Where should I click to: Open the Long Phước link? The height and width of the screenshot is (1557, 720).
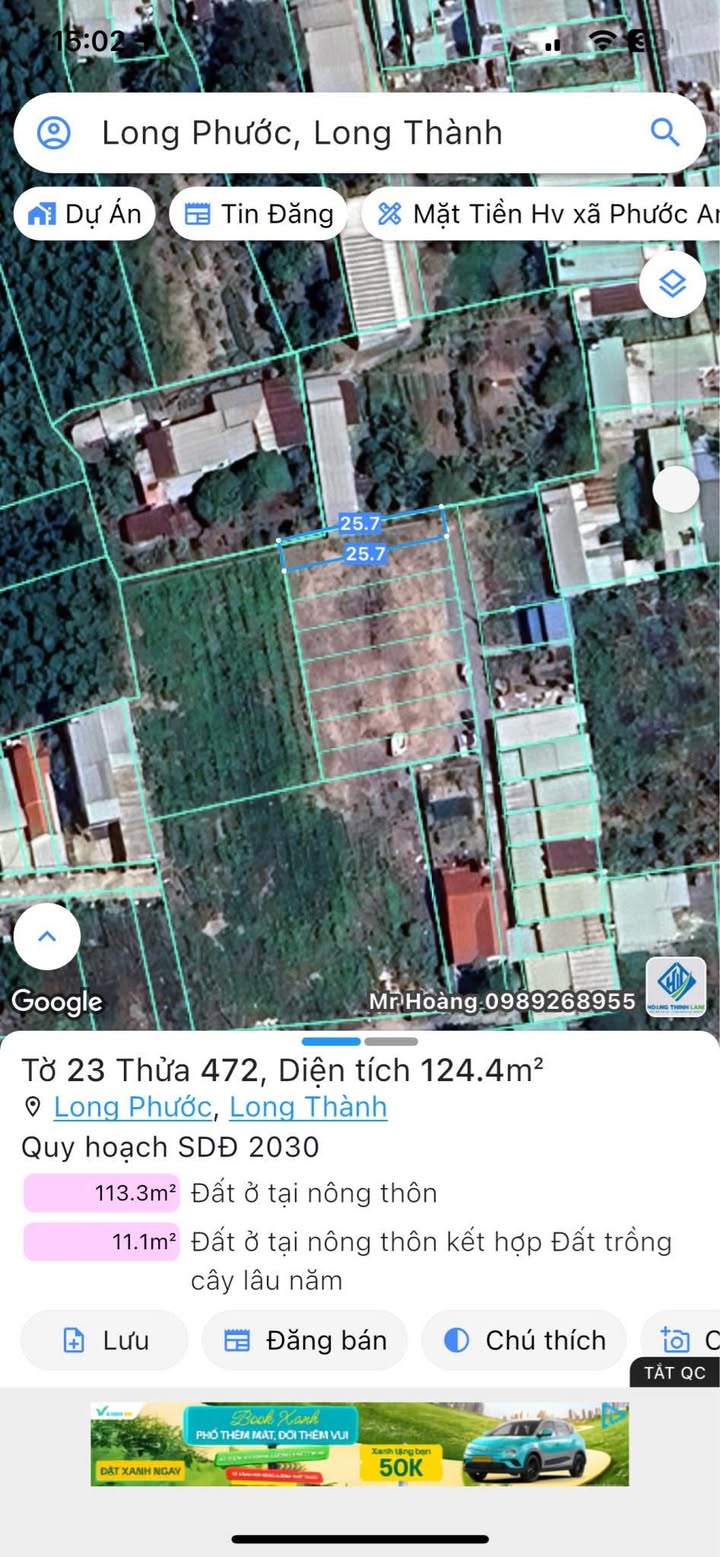click(132, 1107)
